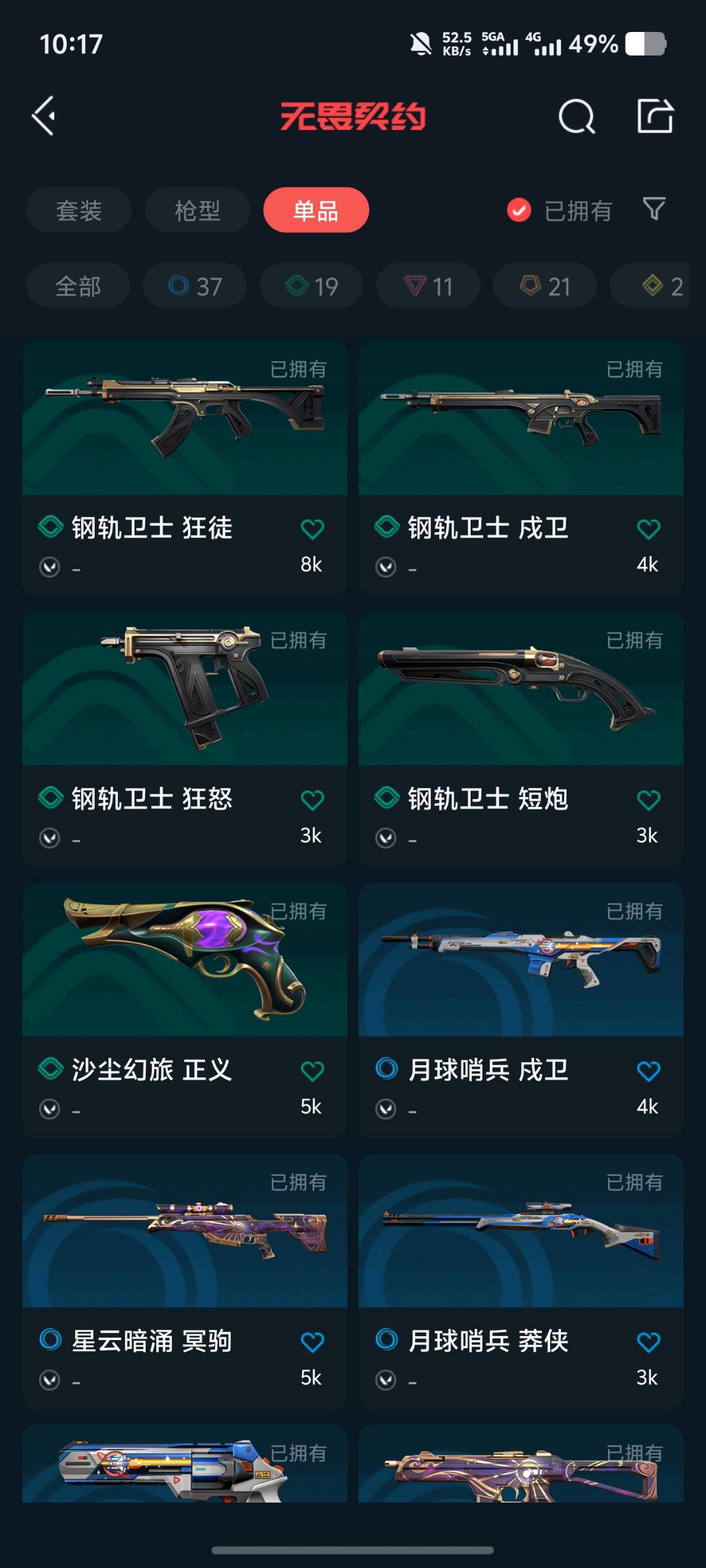Filter by the blue tier chip 37
This screenshot has height=1568, width=706.
click(195, 286)
